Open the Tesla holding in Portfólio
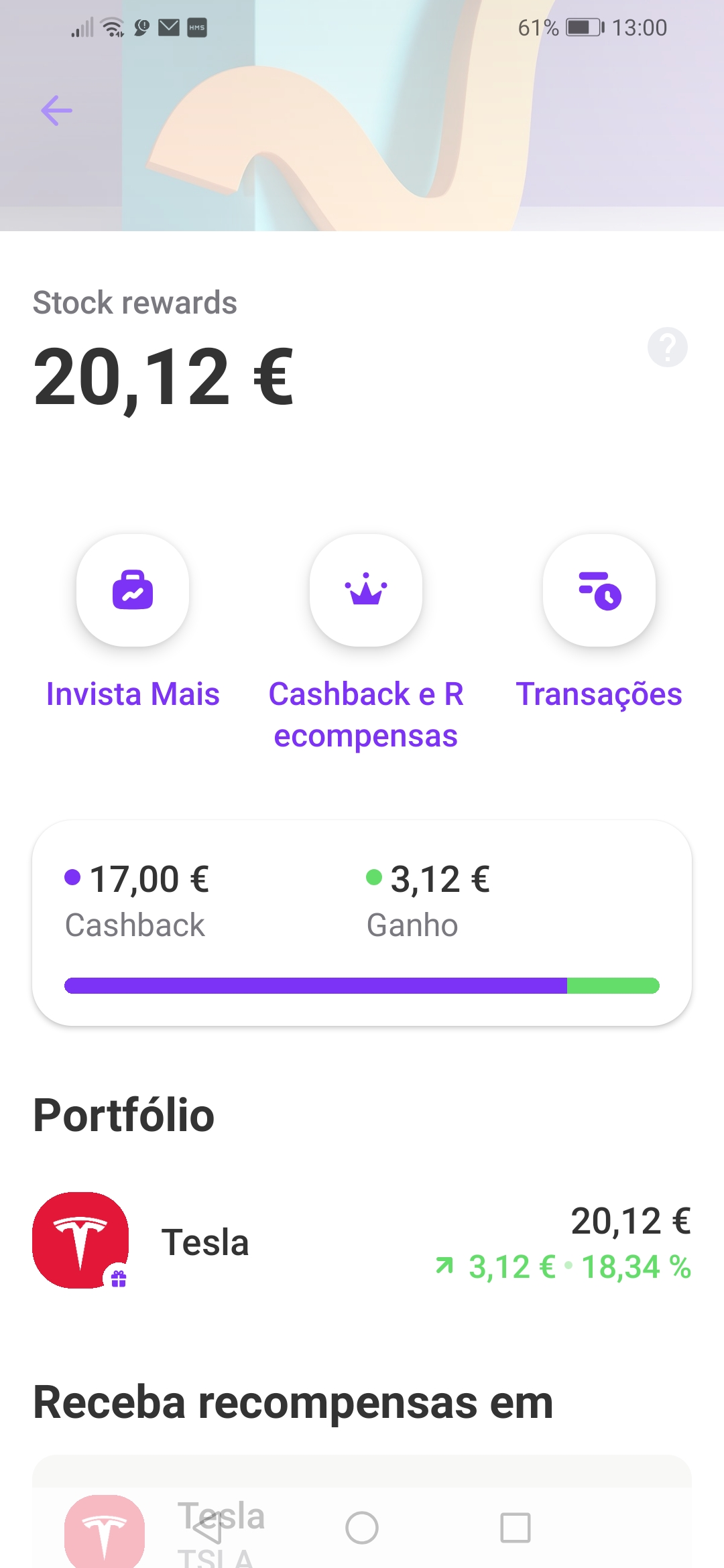This screenshot has width=724, height=1568. pos(362,1241)
